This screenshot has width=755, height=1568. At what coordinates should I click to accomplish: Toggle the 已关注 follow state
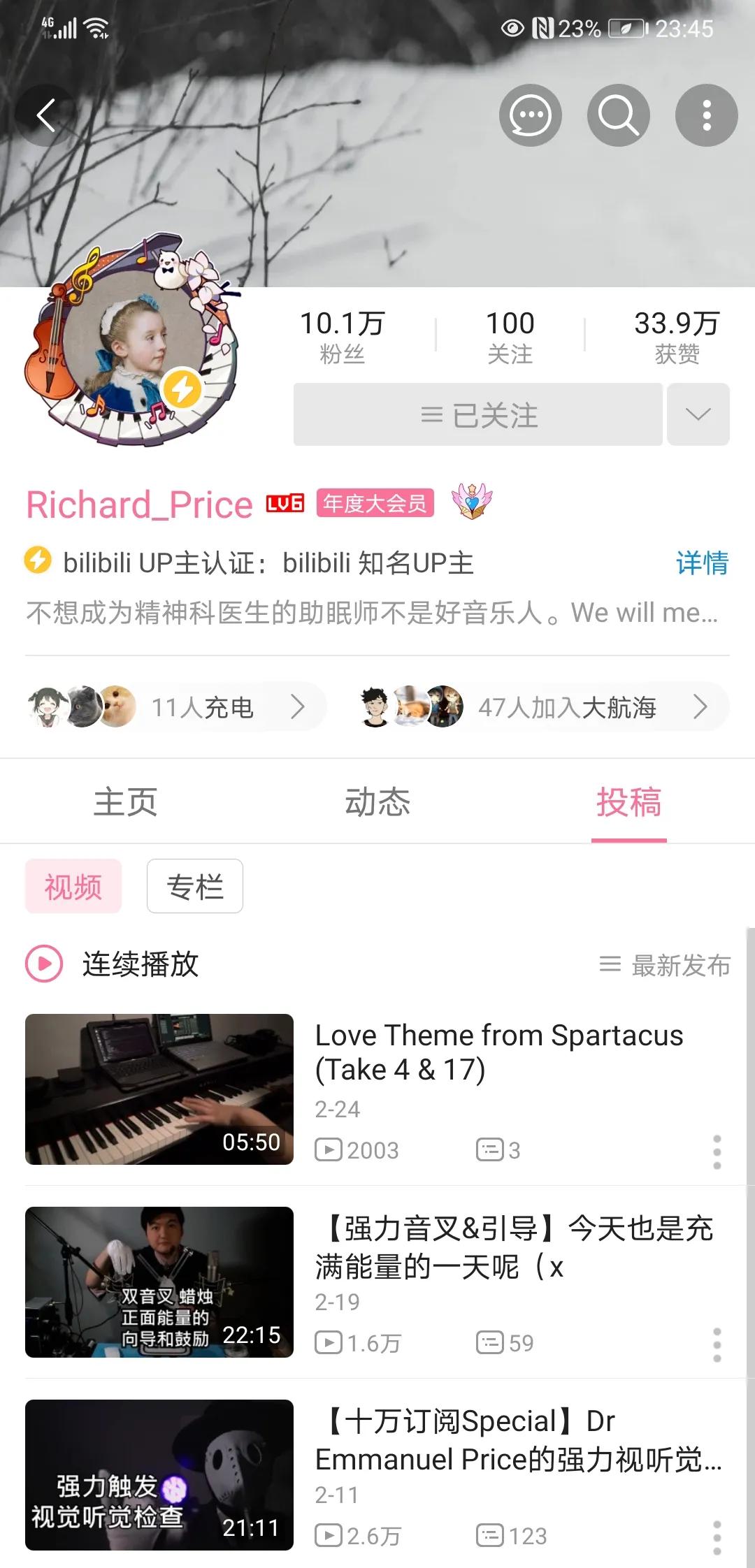(477, 414)
